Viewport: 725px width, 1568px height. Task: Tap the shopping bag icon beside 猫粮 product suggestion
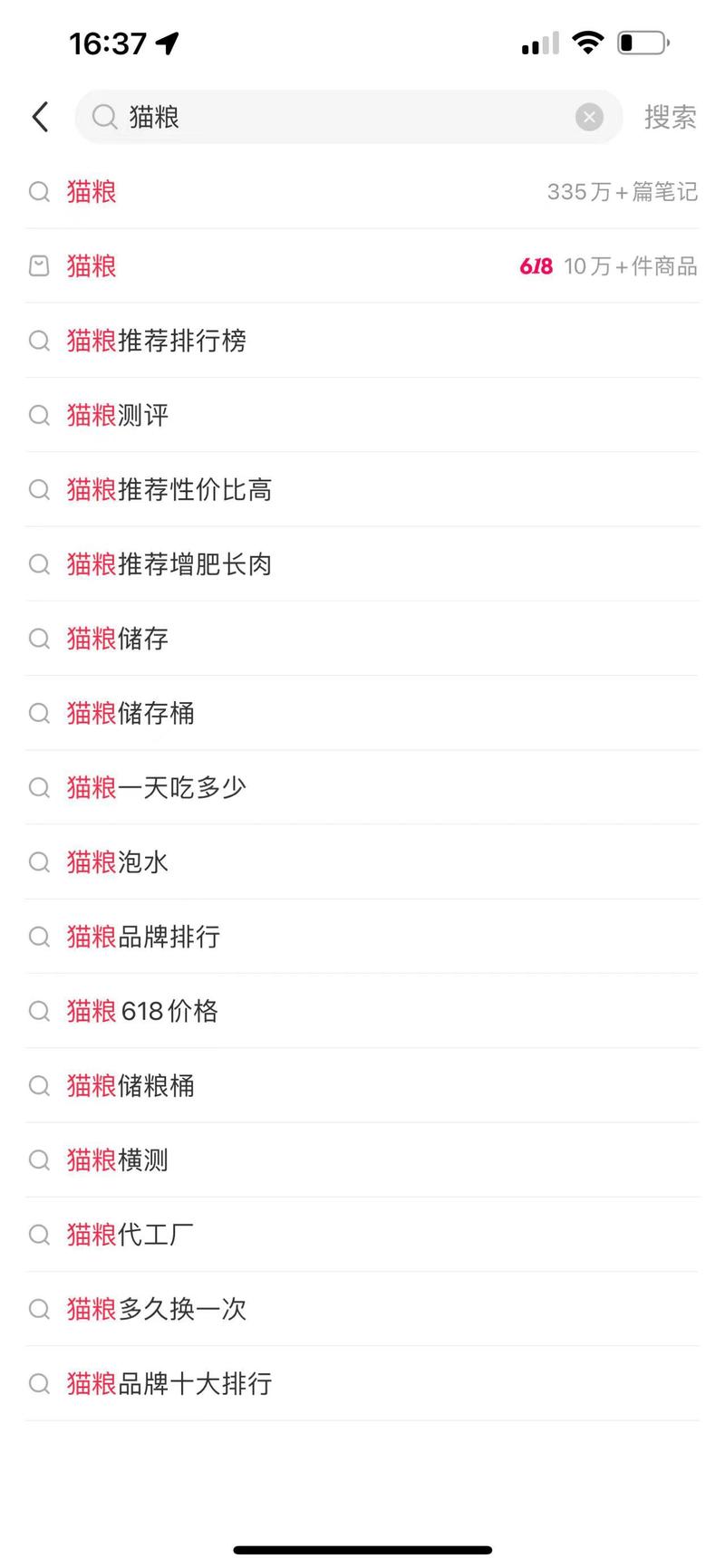(39, 265)
